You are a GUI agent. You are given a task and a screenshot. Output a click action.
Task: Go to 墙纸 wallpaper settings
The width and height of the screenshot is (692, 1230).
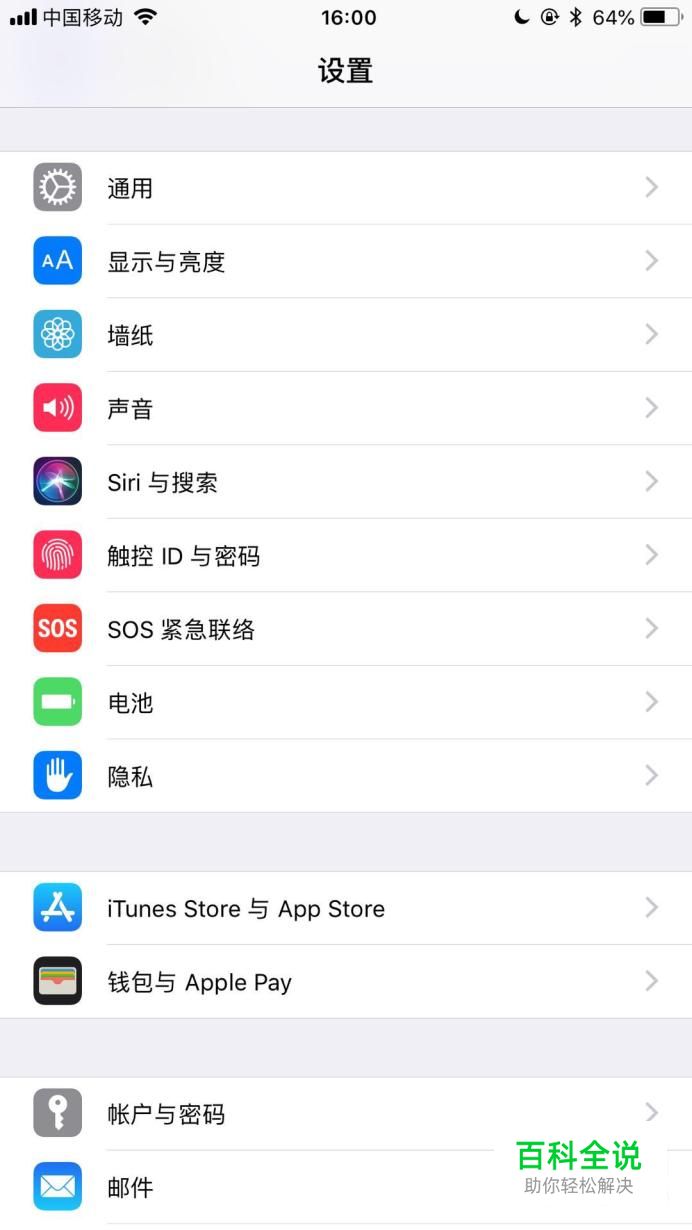pyautogui.click(x=345, y=335)
